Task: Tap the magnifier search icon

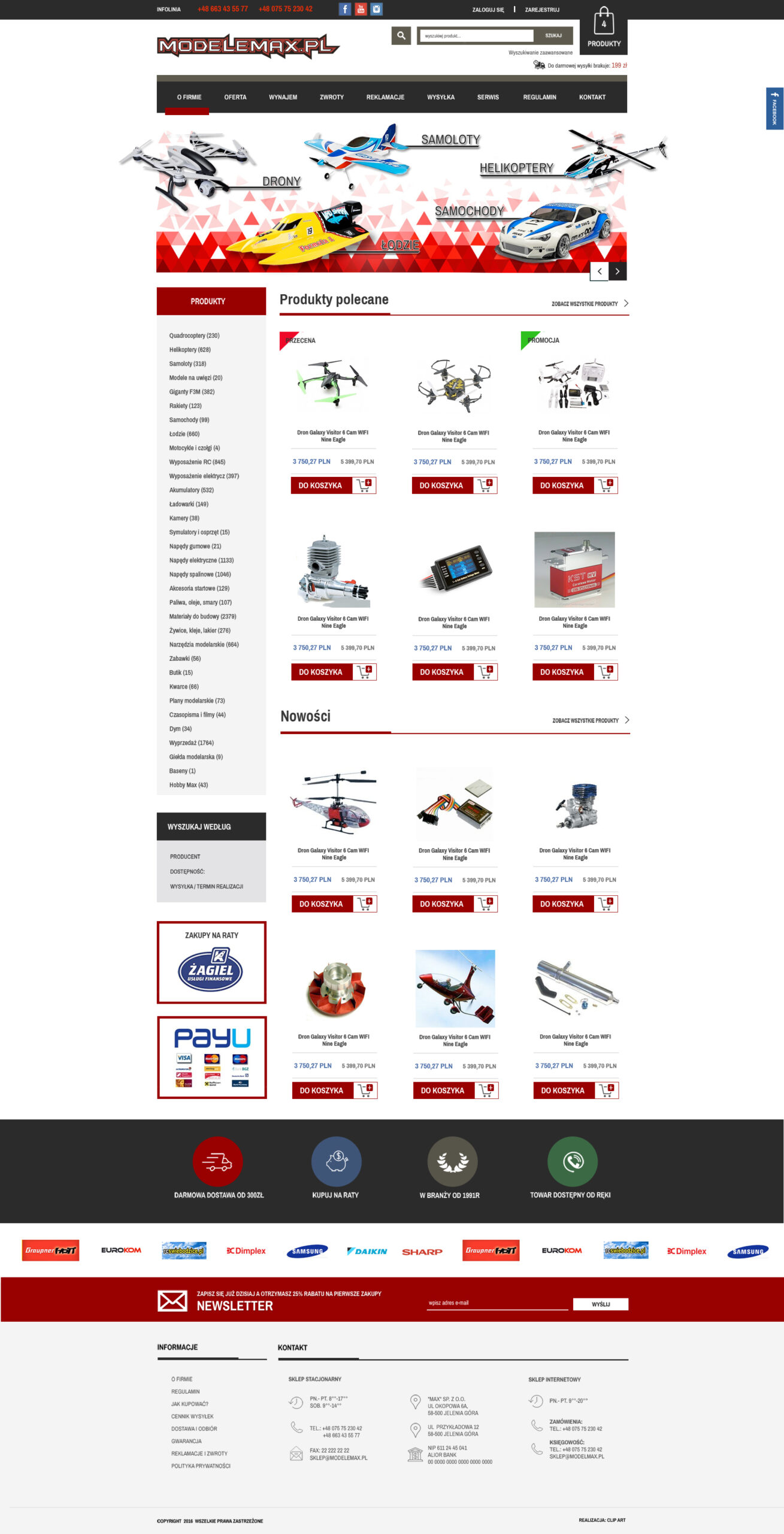Action: [401, 35]
